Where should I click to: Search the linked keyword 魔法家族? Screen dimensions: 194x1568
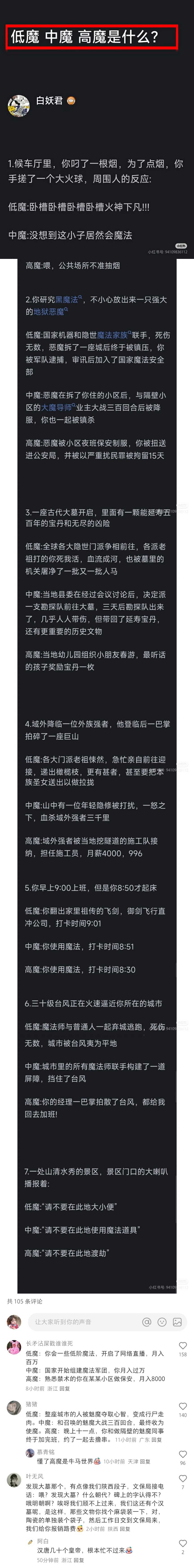point(112,335)
